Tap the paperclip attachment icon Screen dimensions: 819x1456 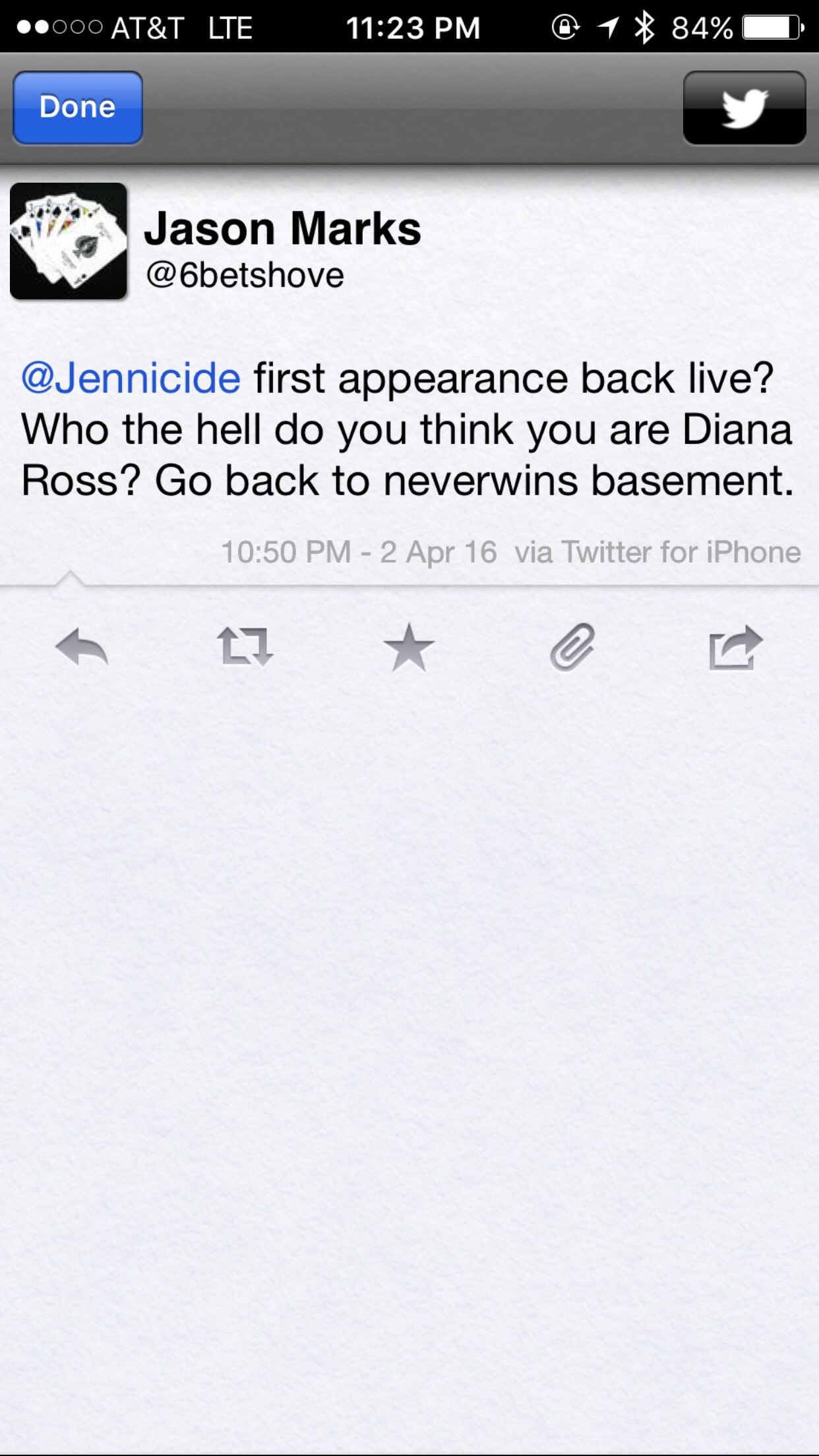[572, 648]
